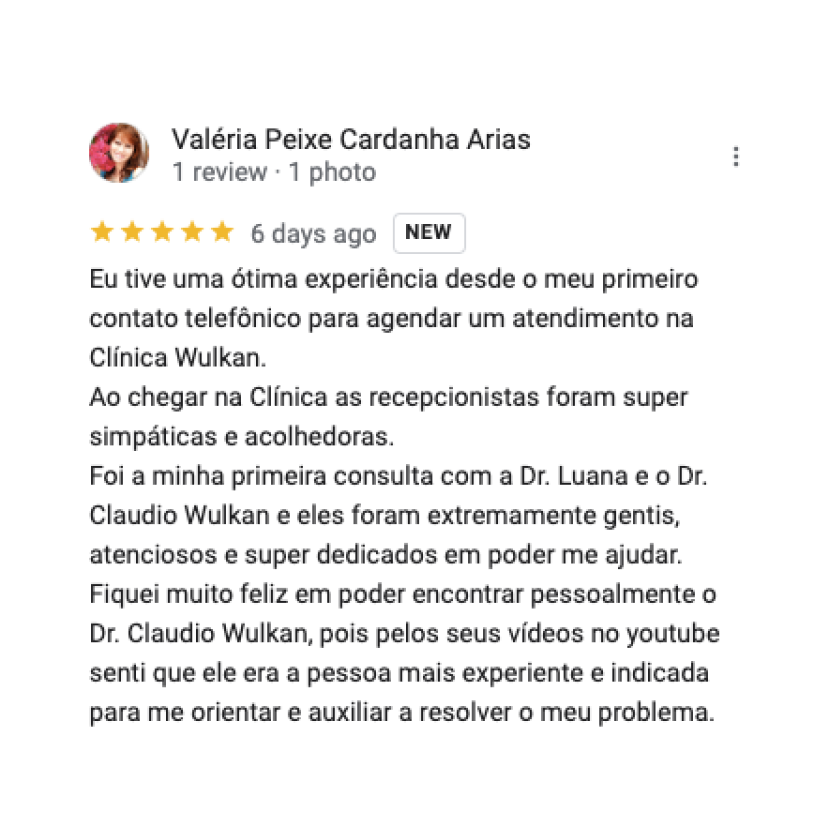Open the review's three-dot overflow menu
824x840 pixels.
736,157
